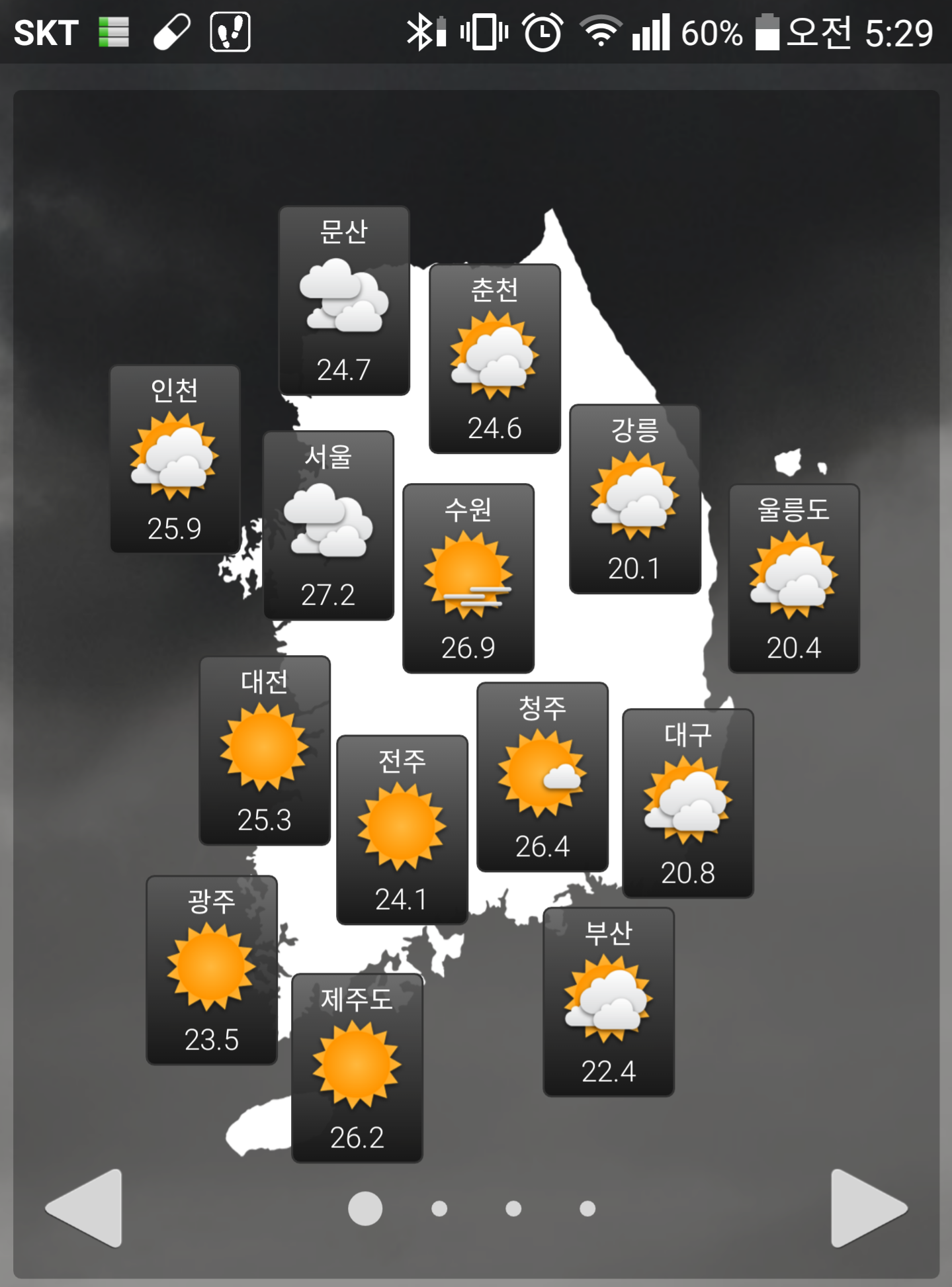Screen dimensions: 952x1287
Task: View the 강릉 weather card
Action: (634, 499)
